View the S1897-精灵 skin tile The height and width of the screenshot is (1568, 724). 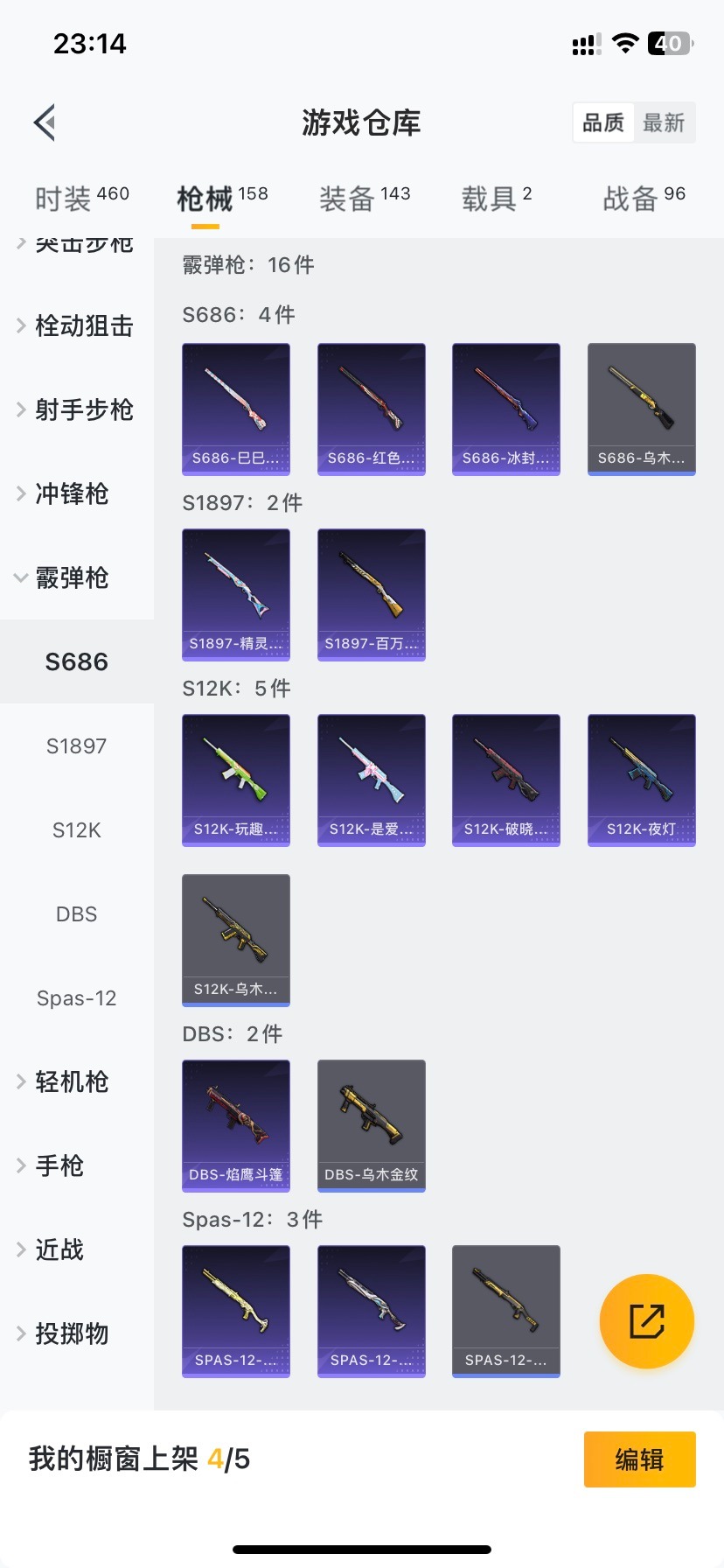tap(236, 594)
